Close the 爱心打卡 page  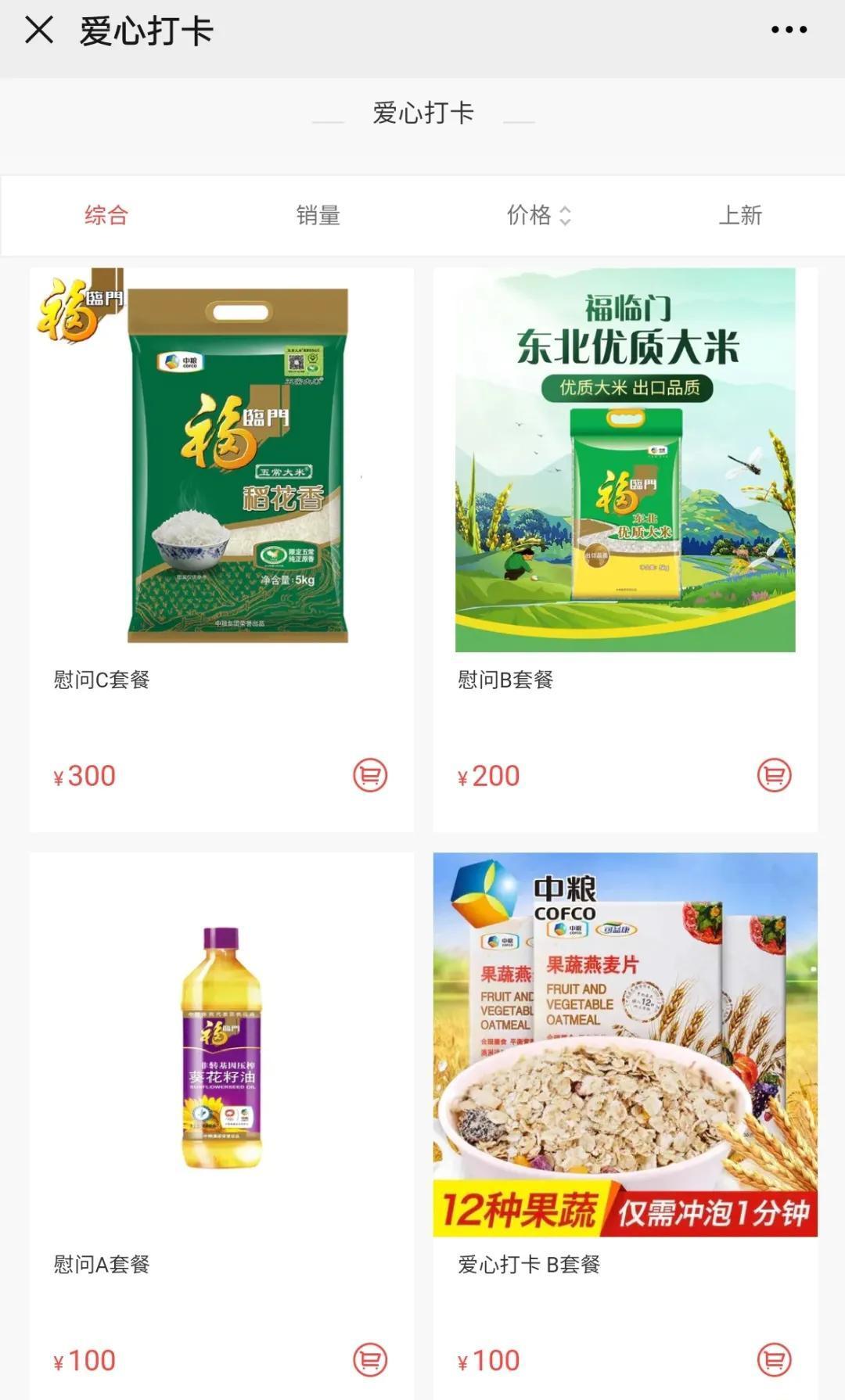[x=39, y=31]
